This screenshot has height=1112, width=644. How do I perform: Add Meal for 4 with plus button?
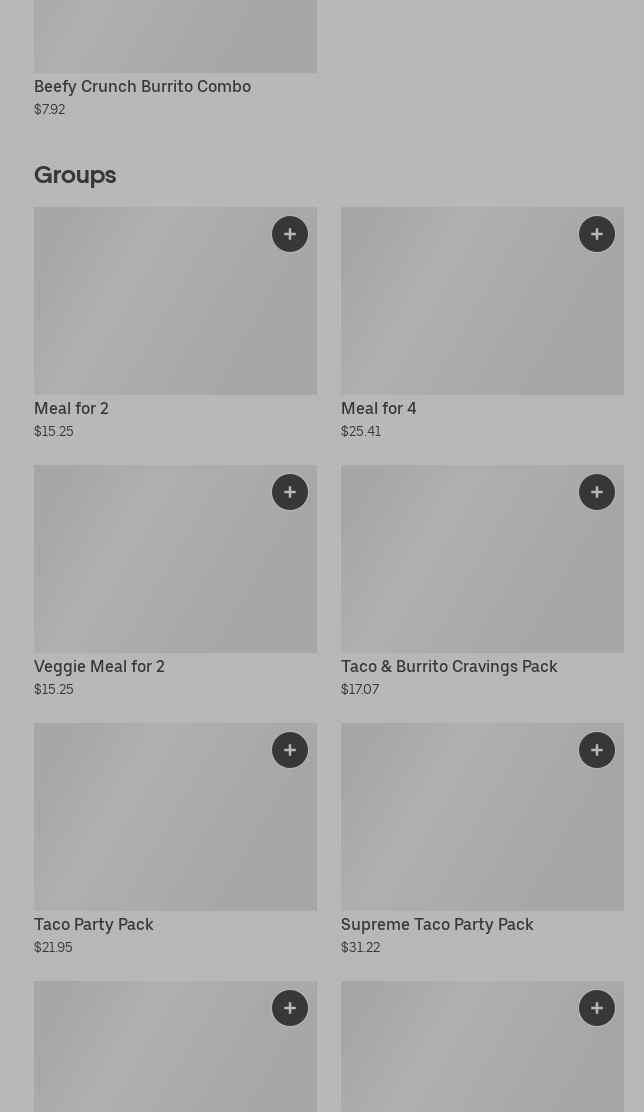[x=597, y=234]
